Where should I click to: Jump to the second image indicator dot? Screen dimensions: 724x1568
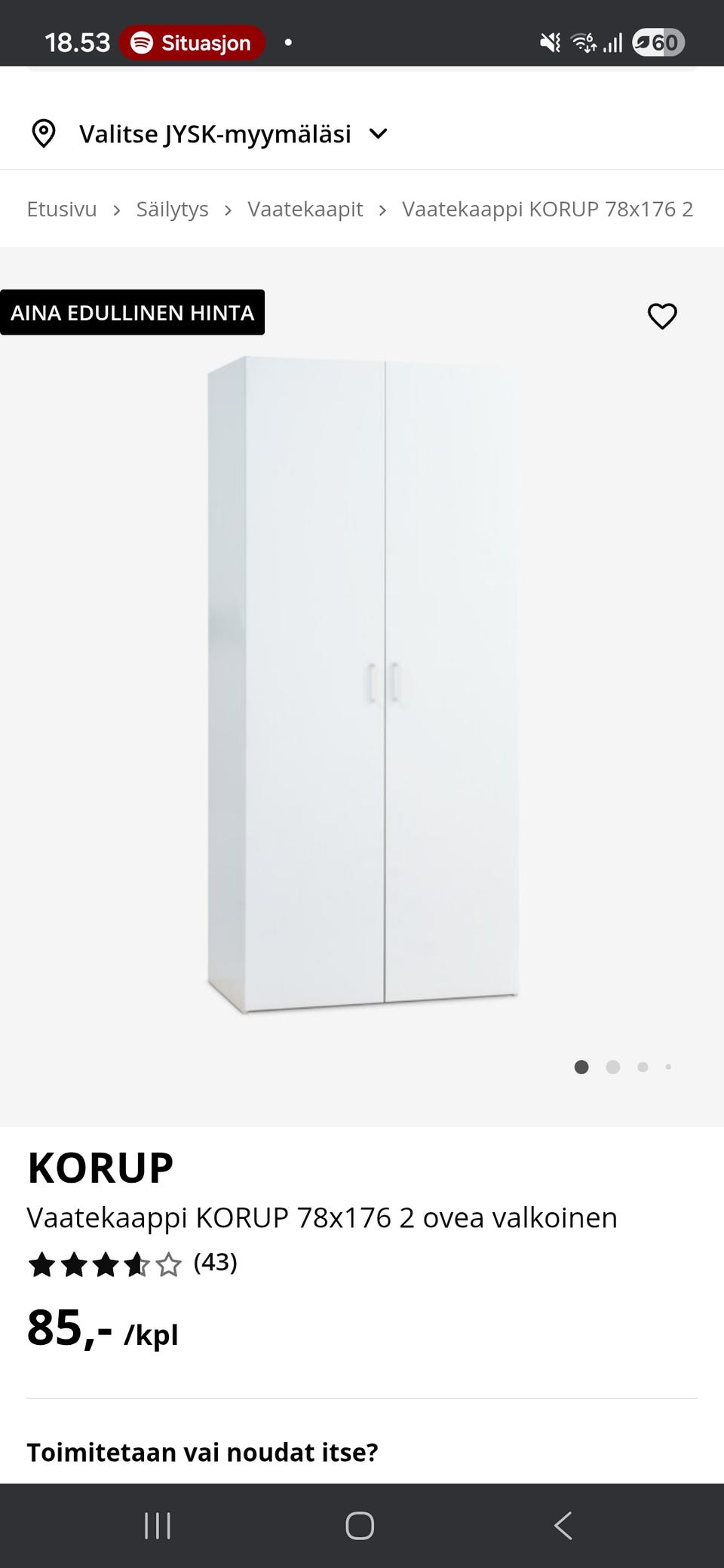tap(612, 1067)
